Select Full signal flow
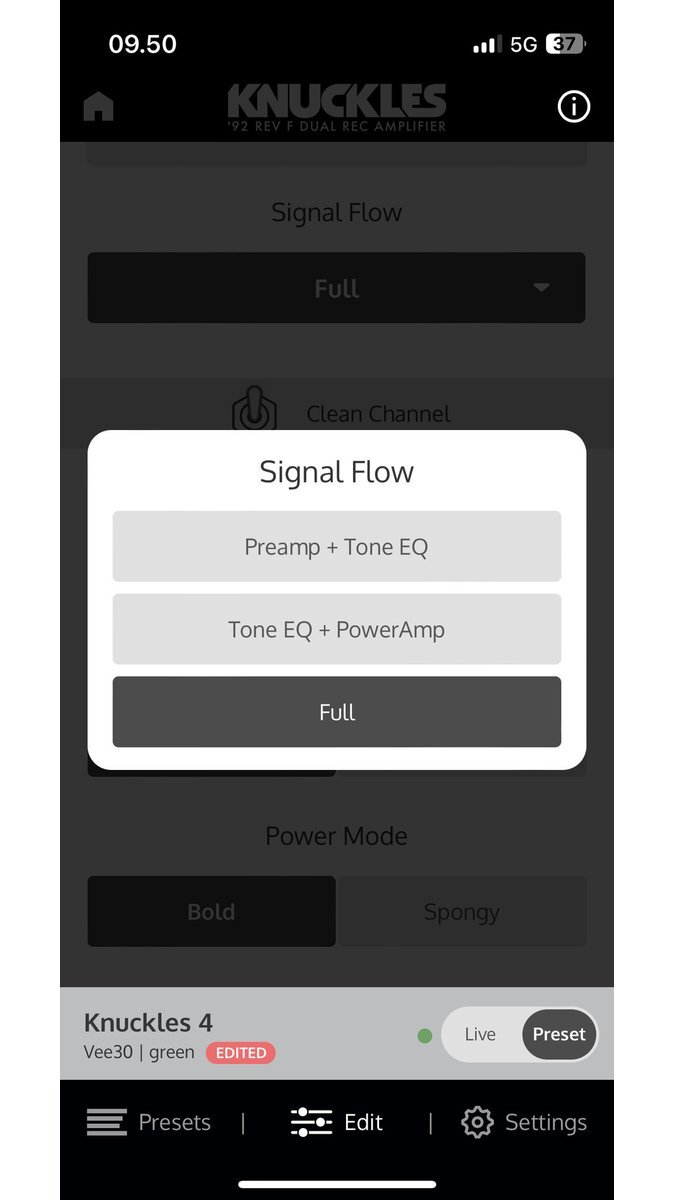 pos(336,712)
